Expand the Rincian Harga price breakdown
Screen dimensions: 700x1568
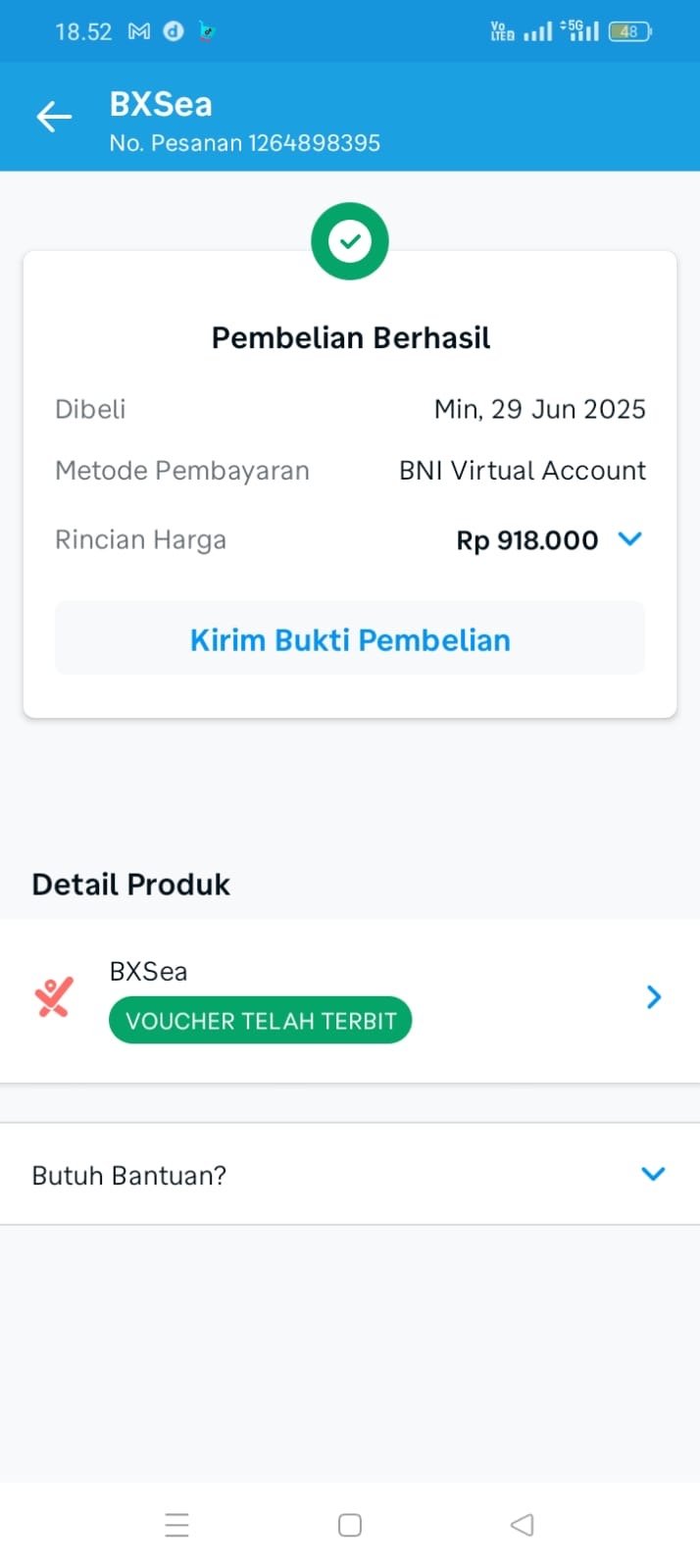[630, 538]
